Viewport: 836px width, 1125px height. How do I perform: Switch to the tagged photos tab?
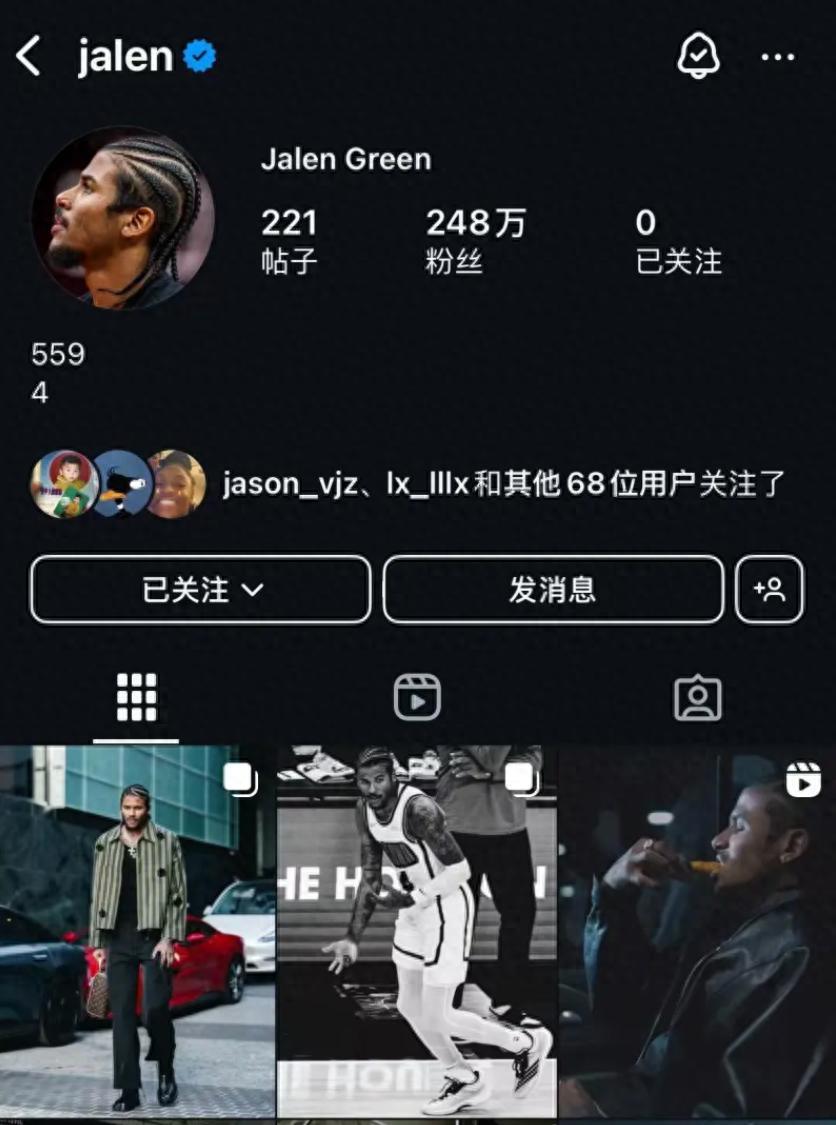[x=697, y=697]
